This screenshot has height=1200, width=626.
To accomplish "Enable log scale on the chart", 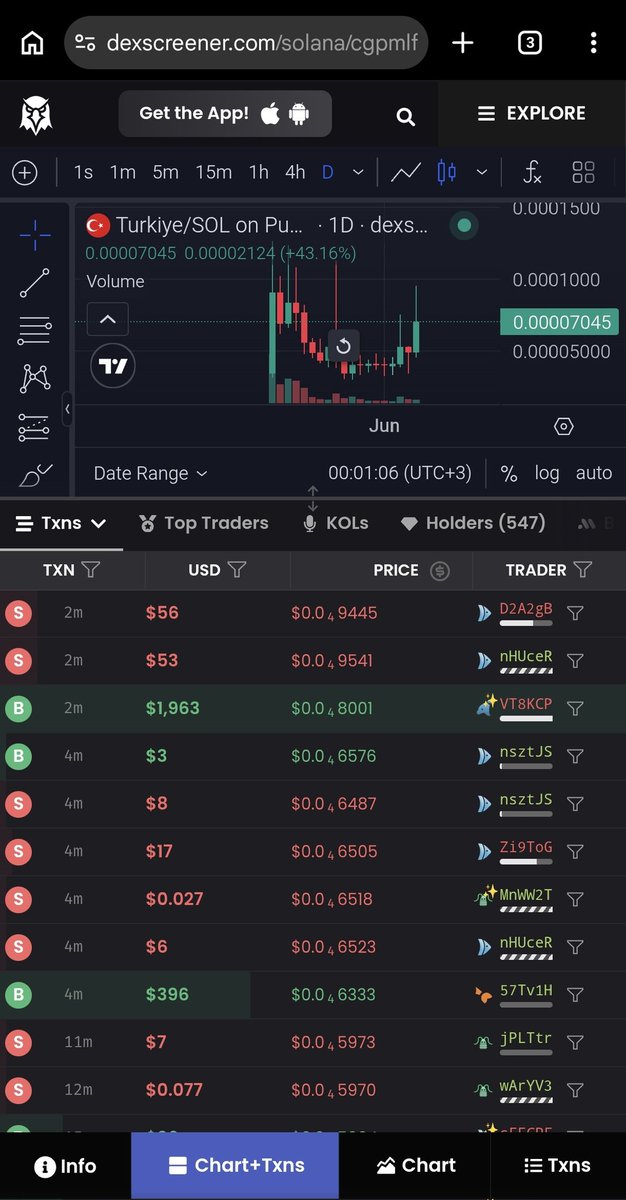I will click(x=547, y=473).
